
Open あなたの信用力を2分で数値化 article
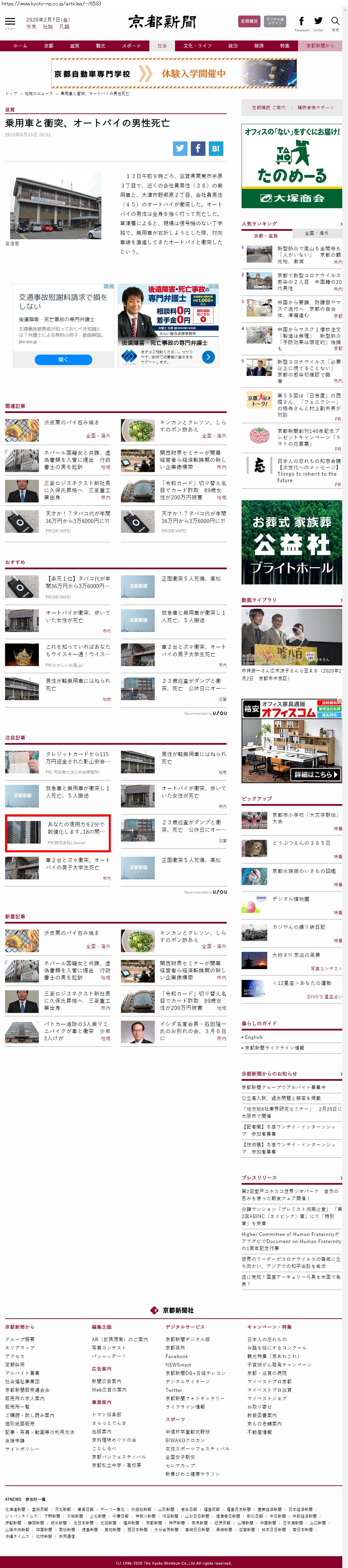[76, 828]
